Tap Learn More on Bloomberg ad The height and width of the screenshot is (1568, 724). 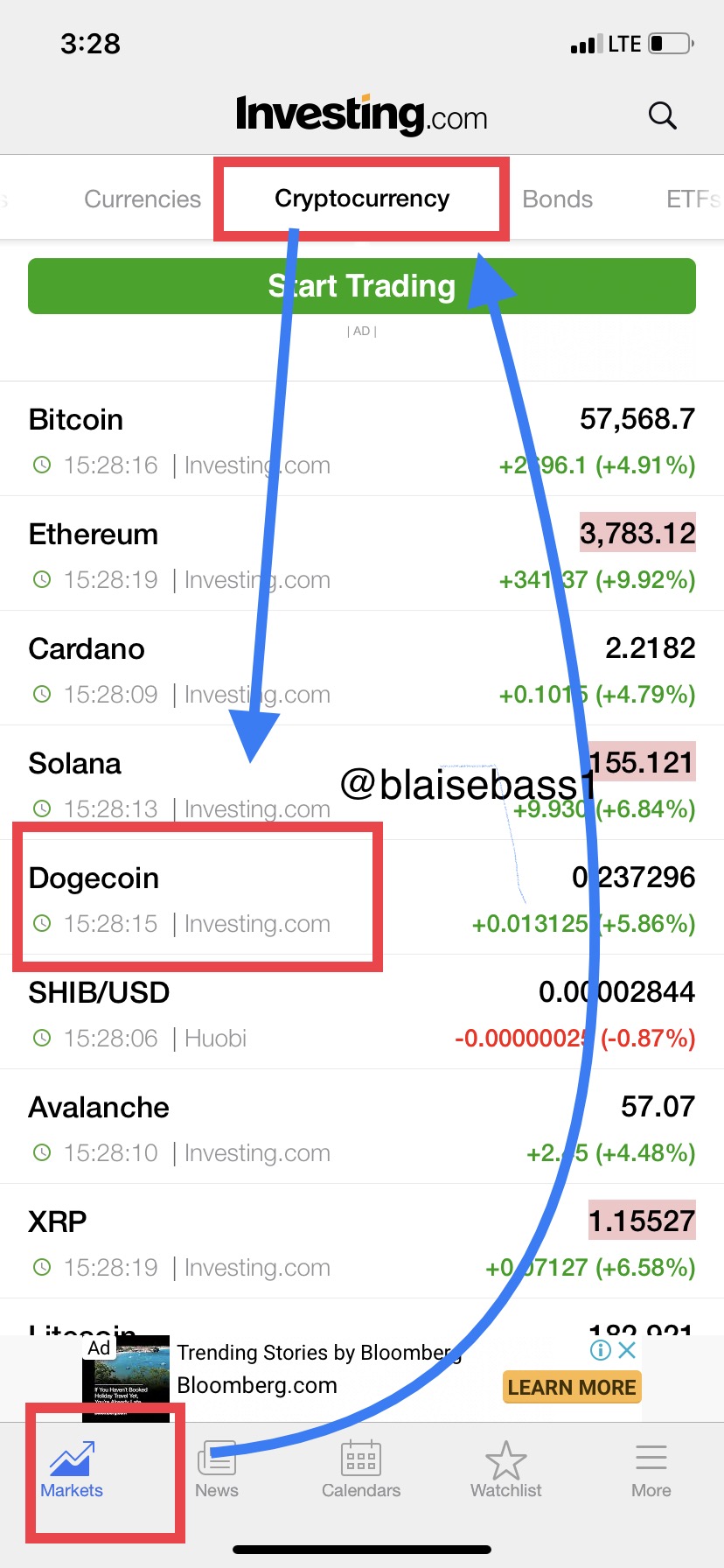pyautogui.click(x=571, y=1388)
